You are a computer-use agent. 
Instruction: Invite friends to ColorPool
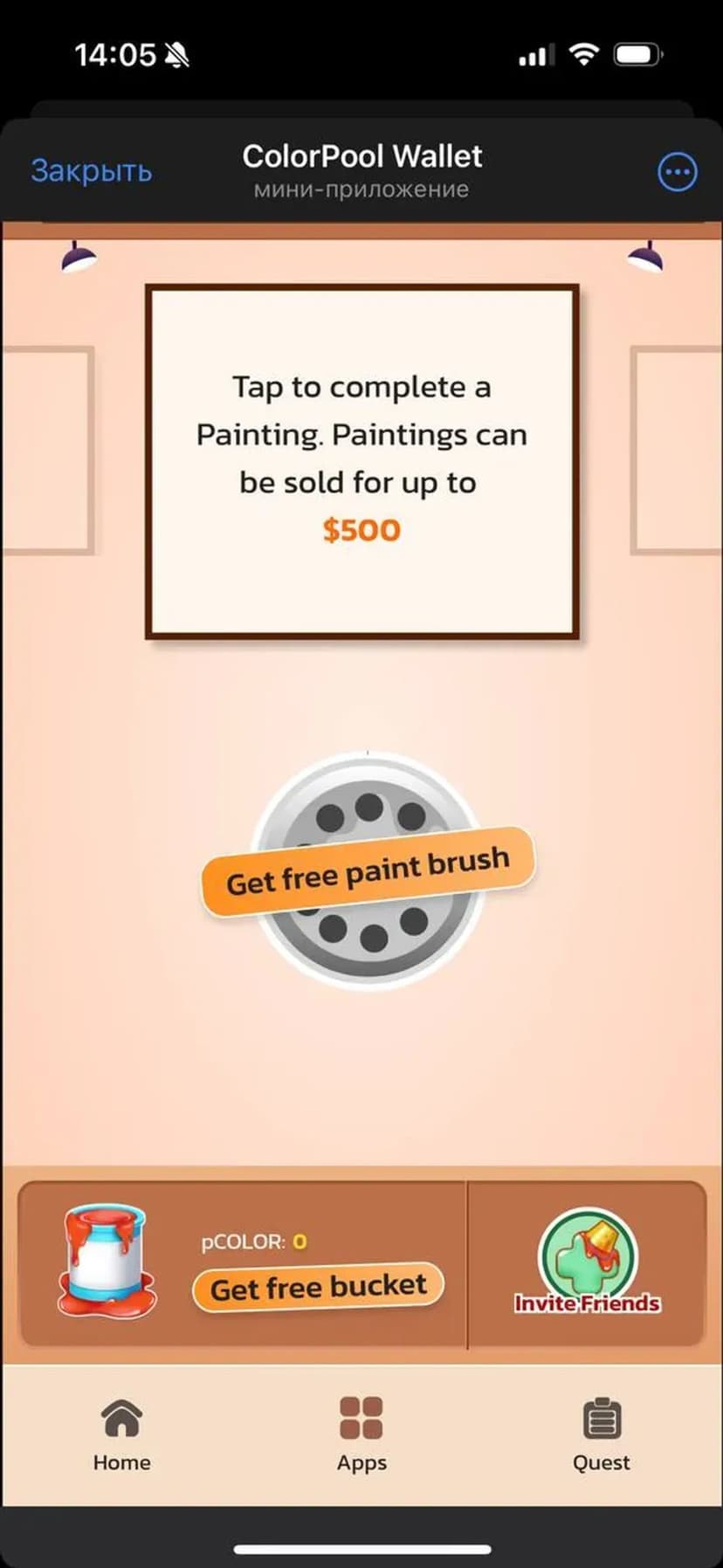click(x=587, y=1262)
